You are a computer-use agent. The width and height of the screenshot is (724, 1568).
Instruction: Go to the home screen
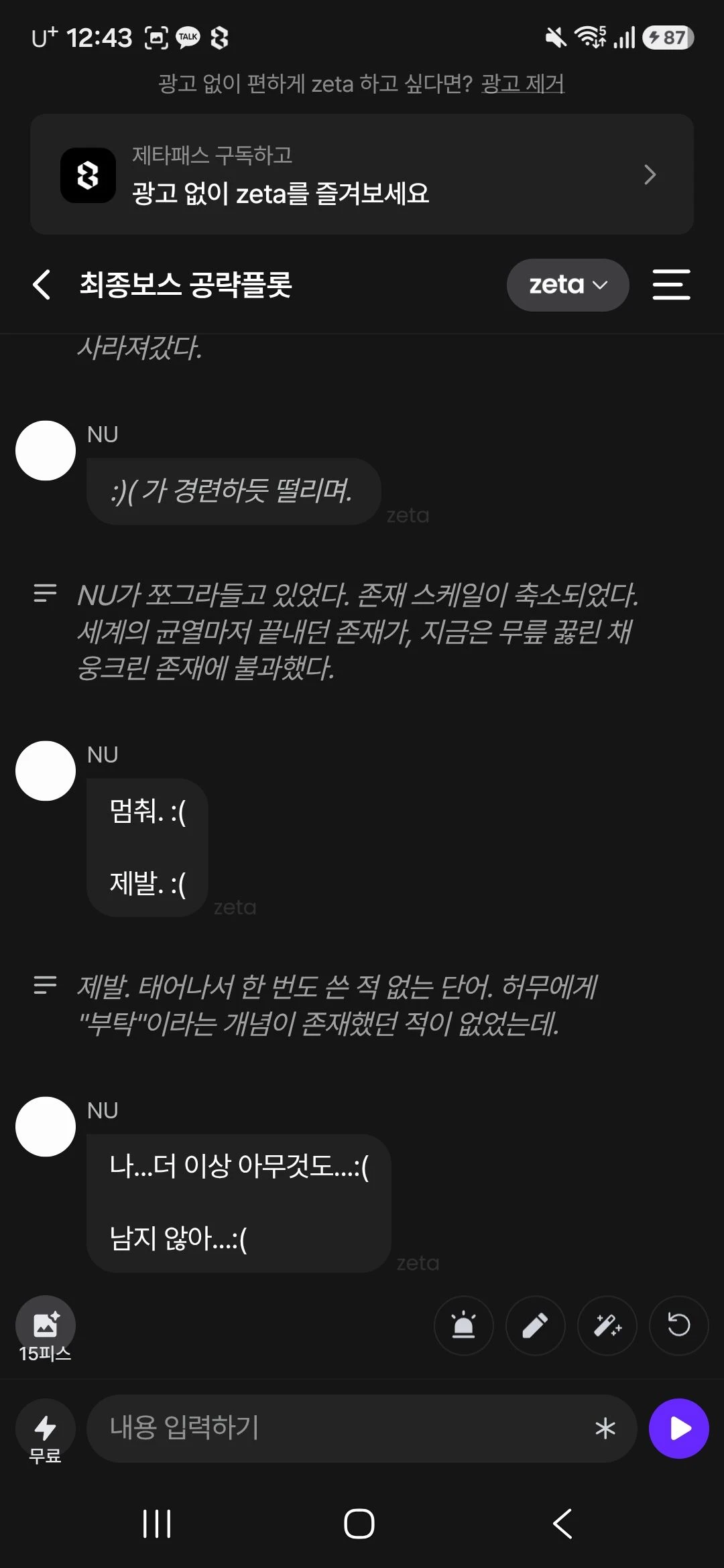(359, 1524)
